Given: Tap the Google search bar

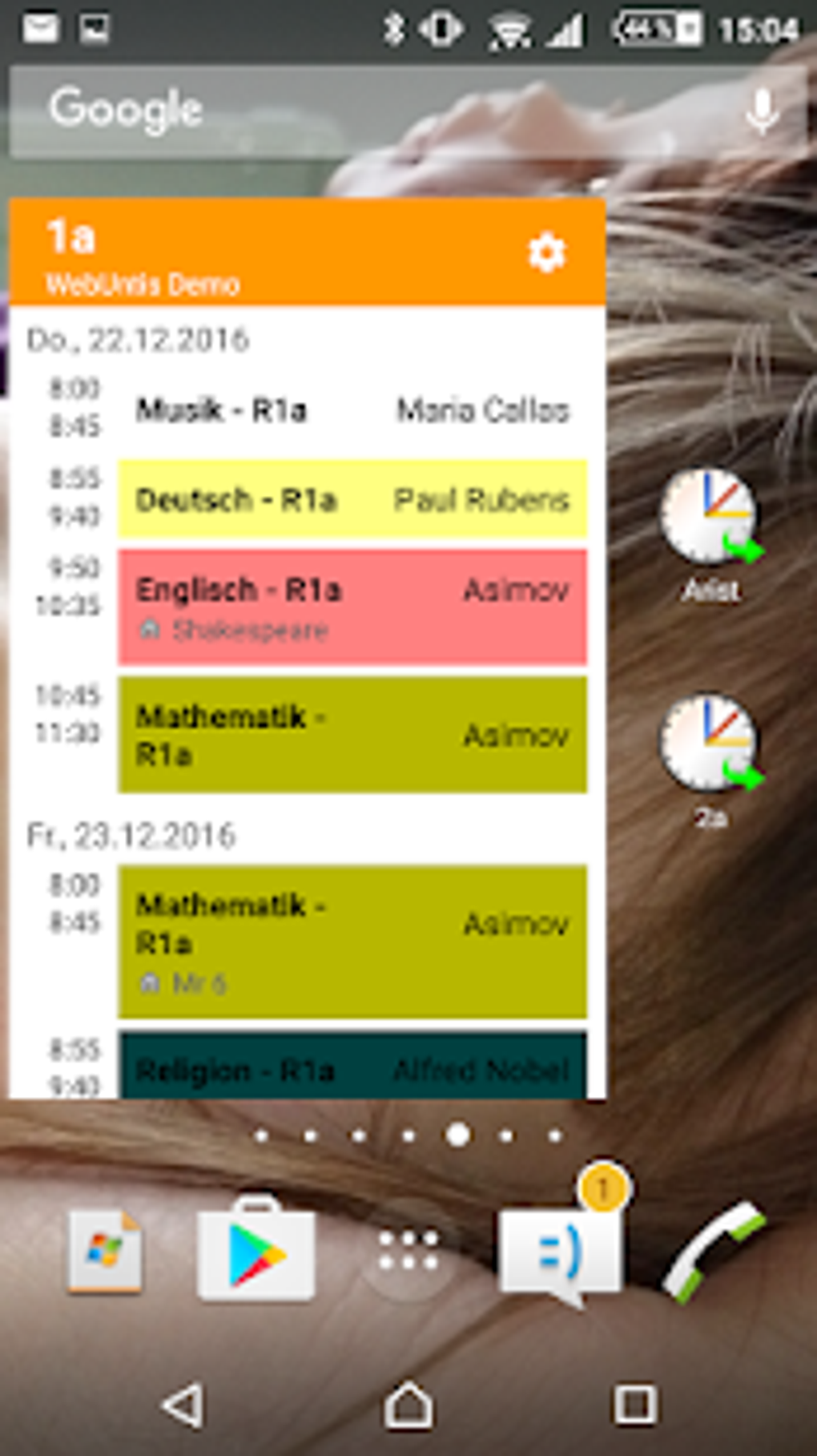Looking at the screenshot, I should [360, 110].
